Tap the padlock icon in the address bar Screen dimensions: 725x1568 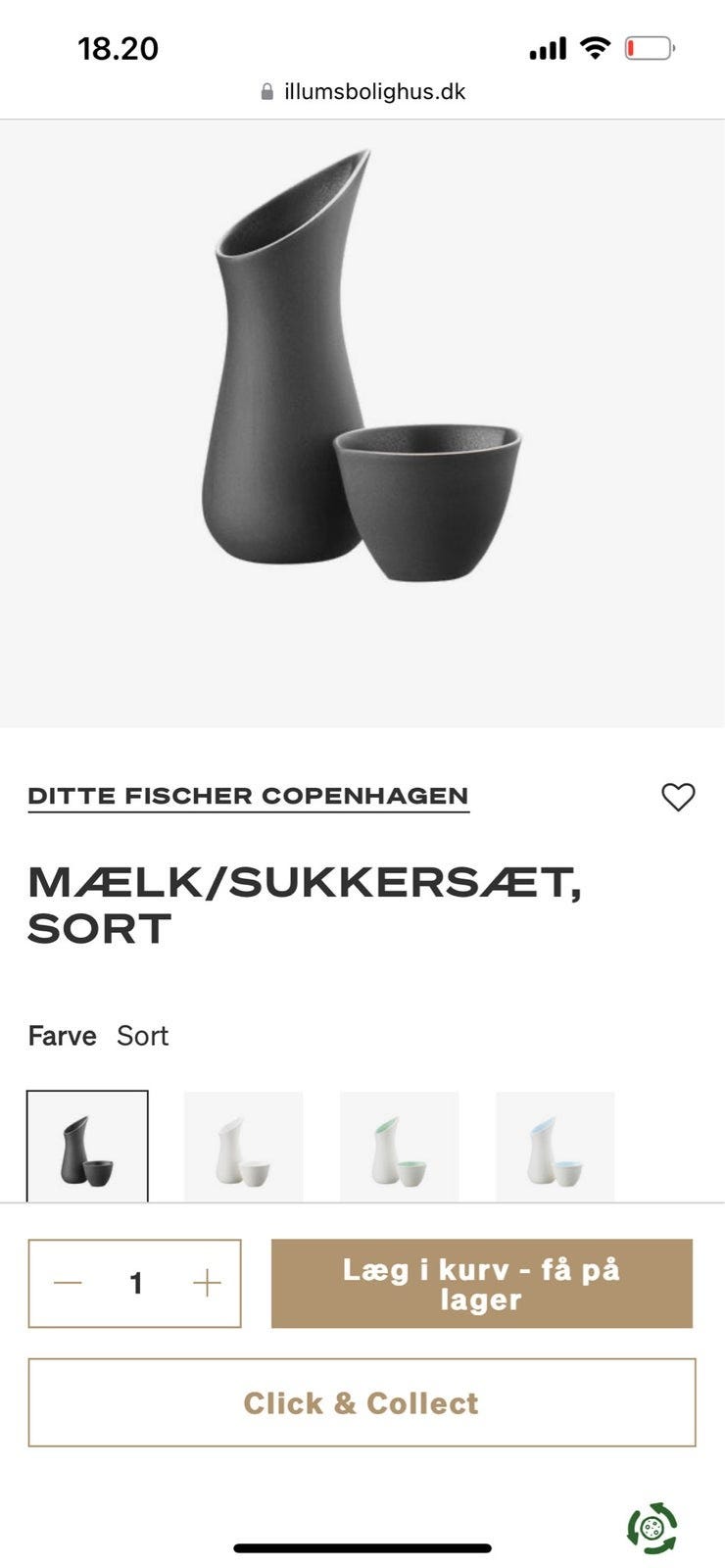coord(265,91)
